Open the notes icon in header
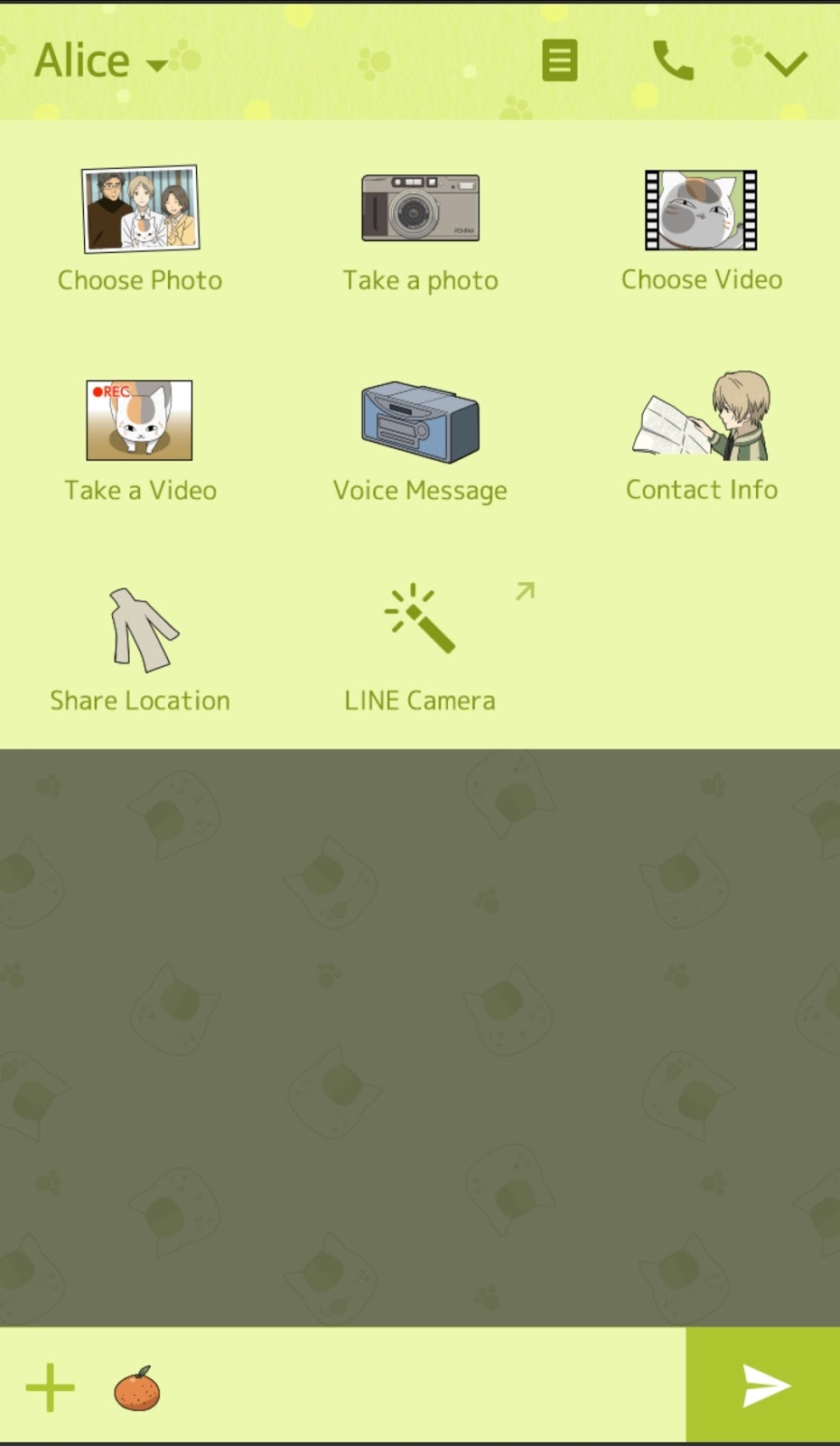 click(559, 61)
